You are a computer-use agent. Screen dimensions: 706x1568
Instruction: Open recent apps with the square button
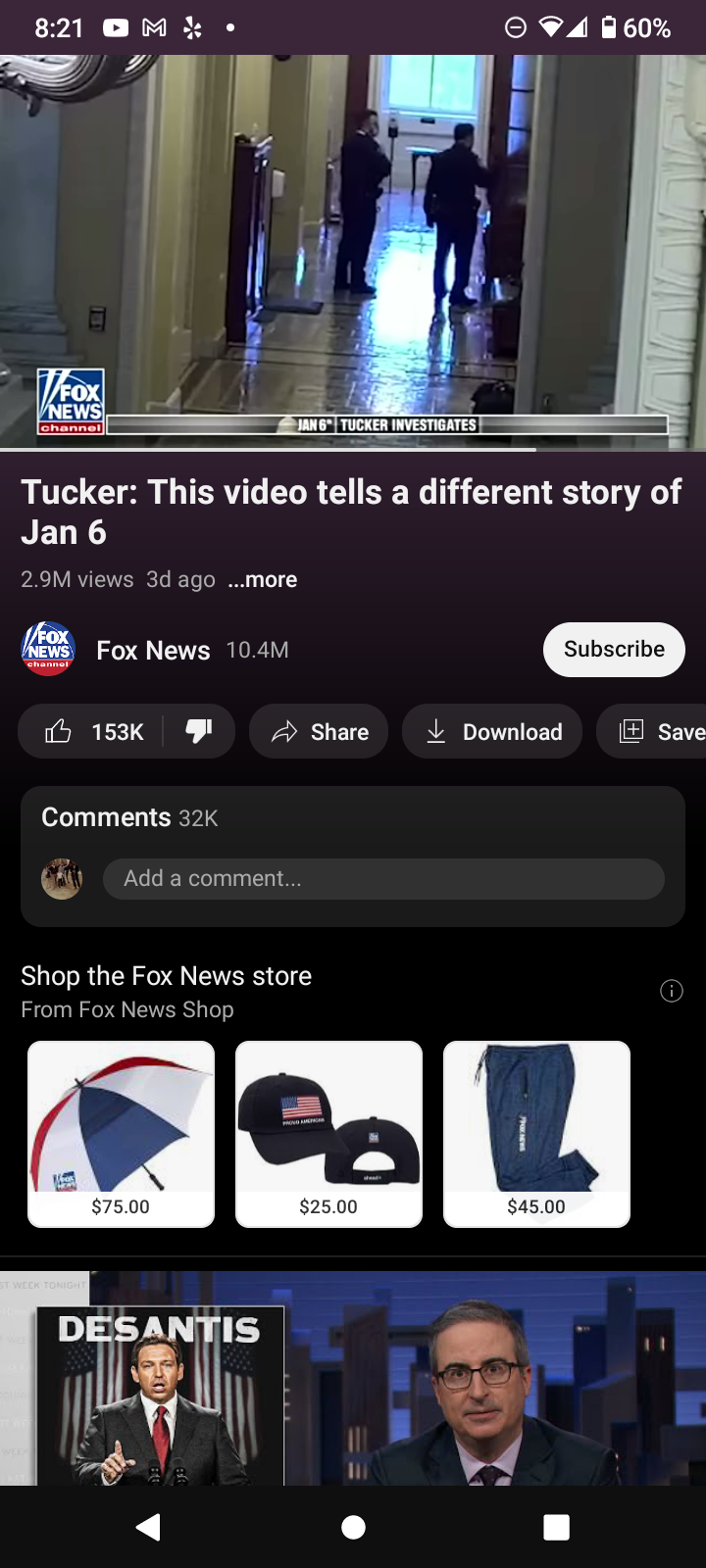click(x=556, y=1527)
